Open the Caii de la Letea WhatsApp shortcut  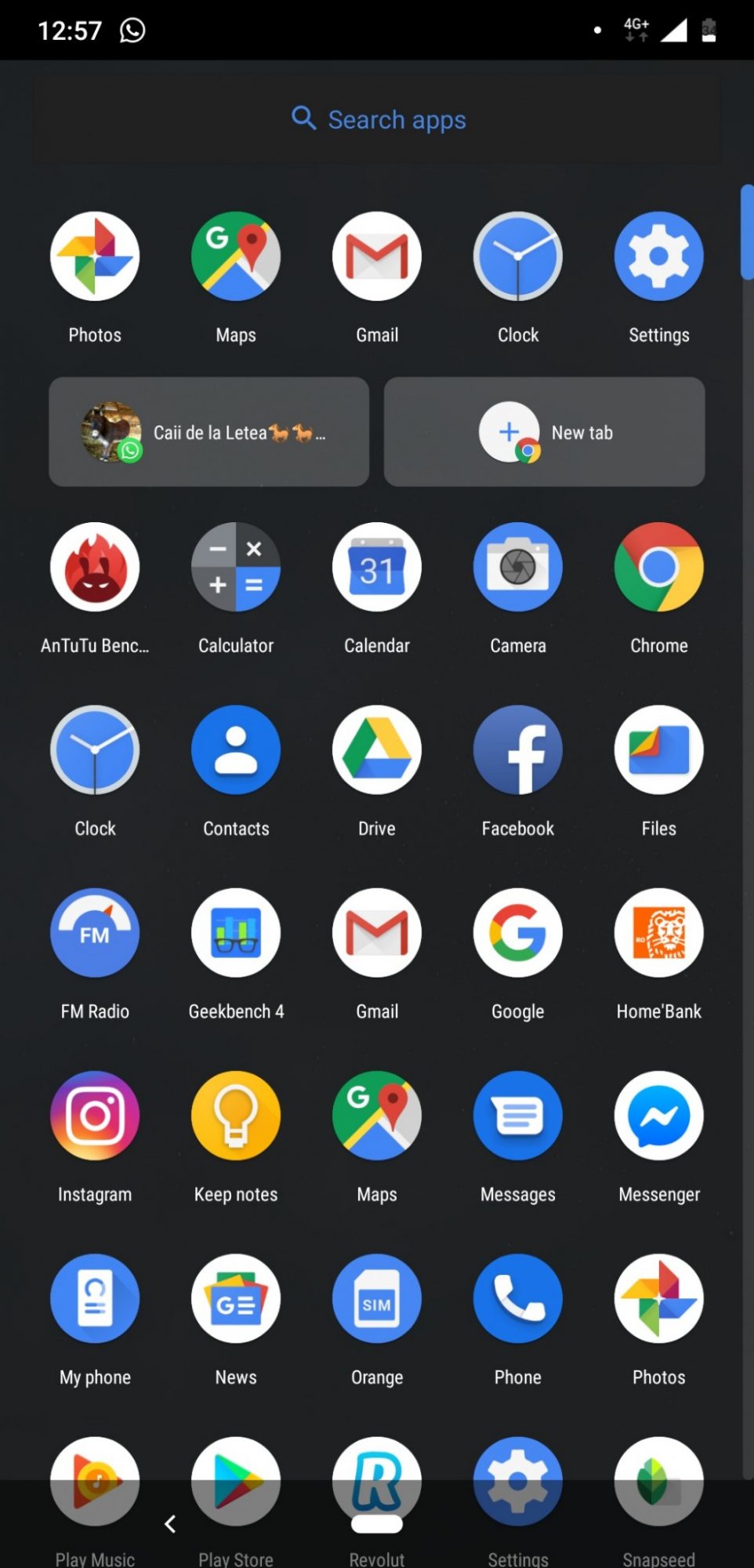pos(208,432)
